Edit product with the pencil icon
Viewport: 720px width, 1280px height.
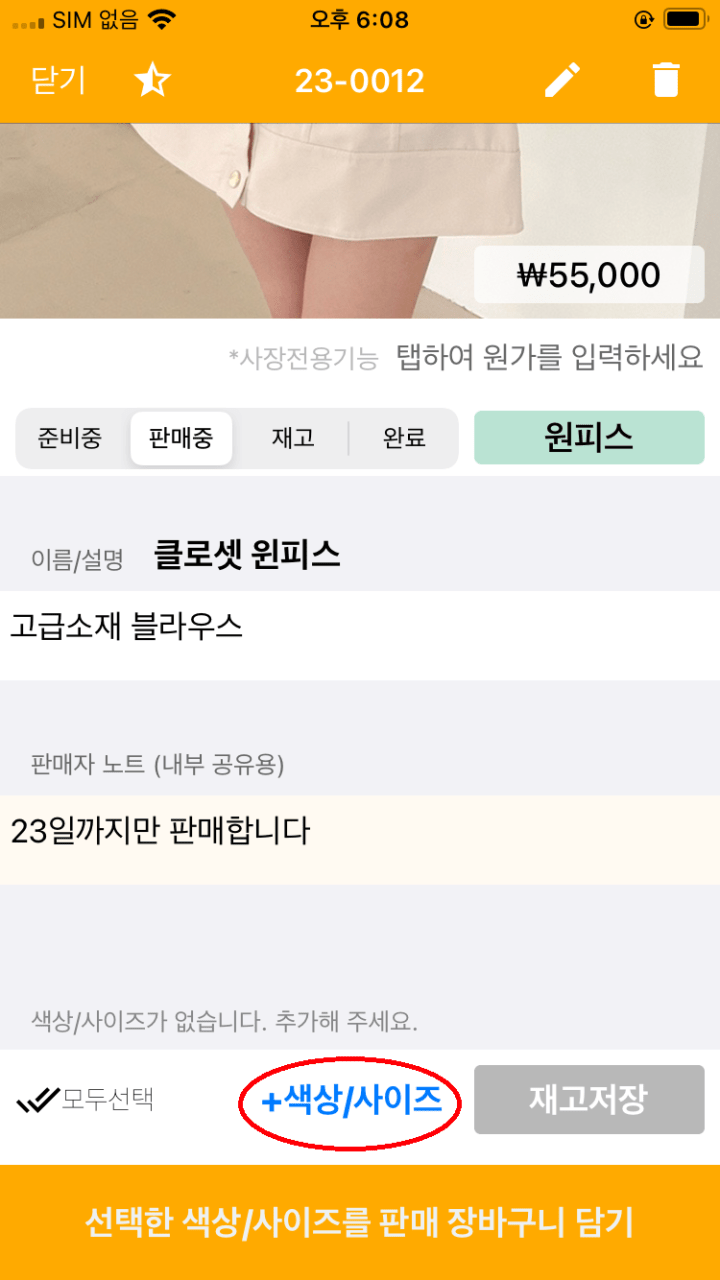point(562,81)
